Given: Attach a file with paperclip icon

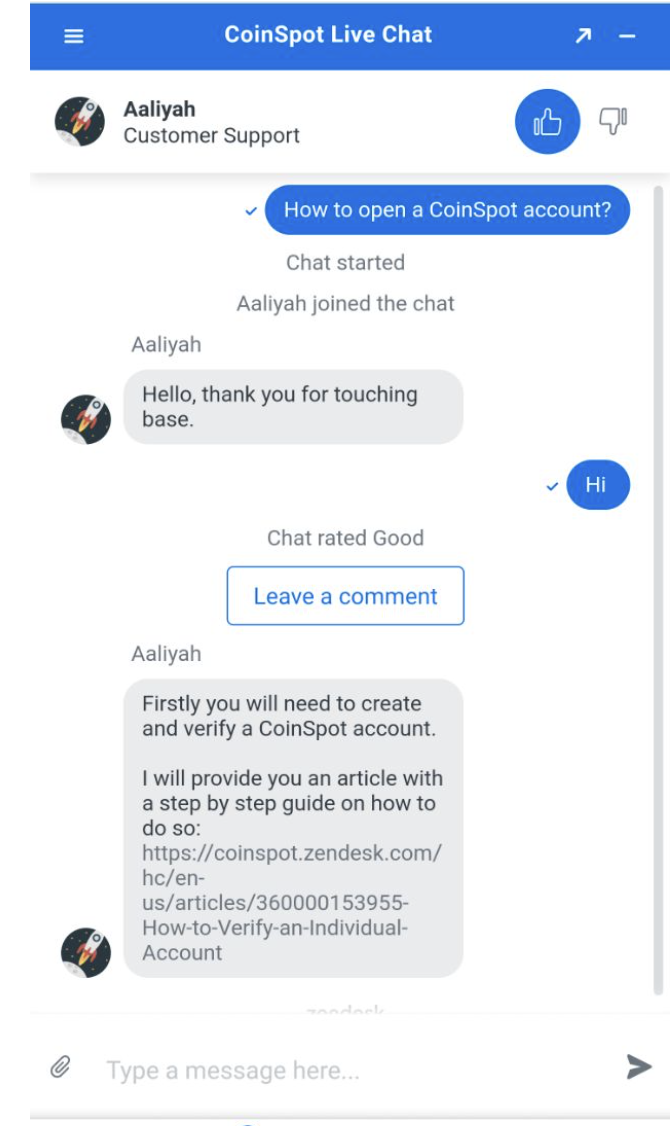Looking at the screenshot, I should click(61, 1068).
